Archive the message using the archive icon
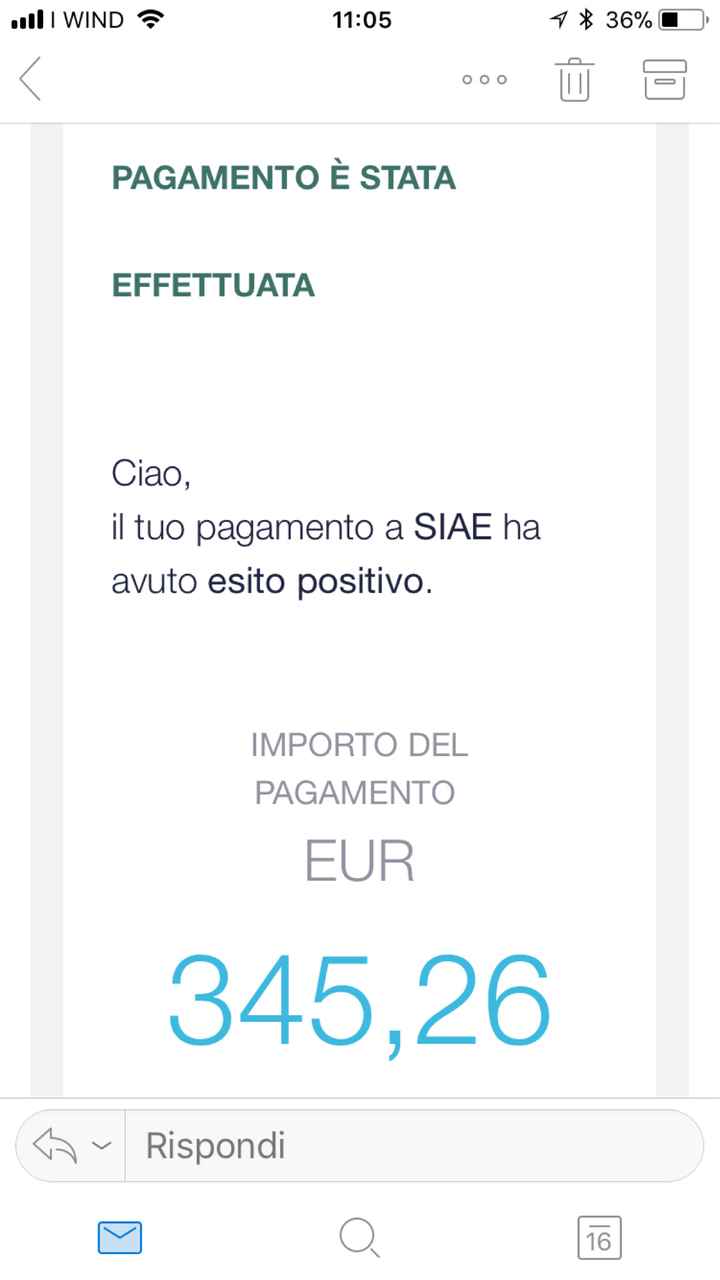The height and width of the screenshot is (1280, 720). [x=665, y=79]
